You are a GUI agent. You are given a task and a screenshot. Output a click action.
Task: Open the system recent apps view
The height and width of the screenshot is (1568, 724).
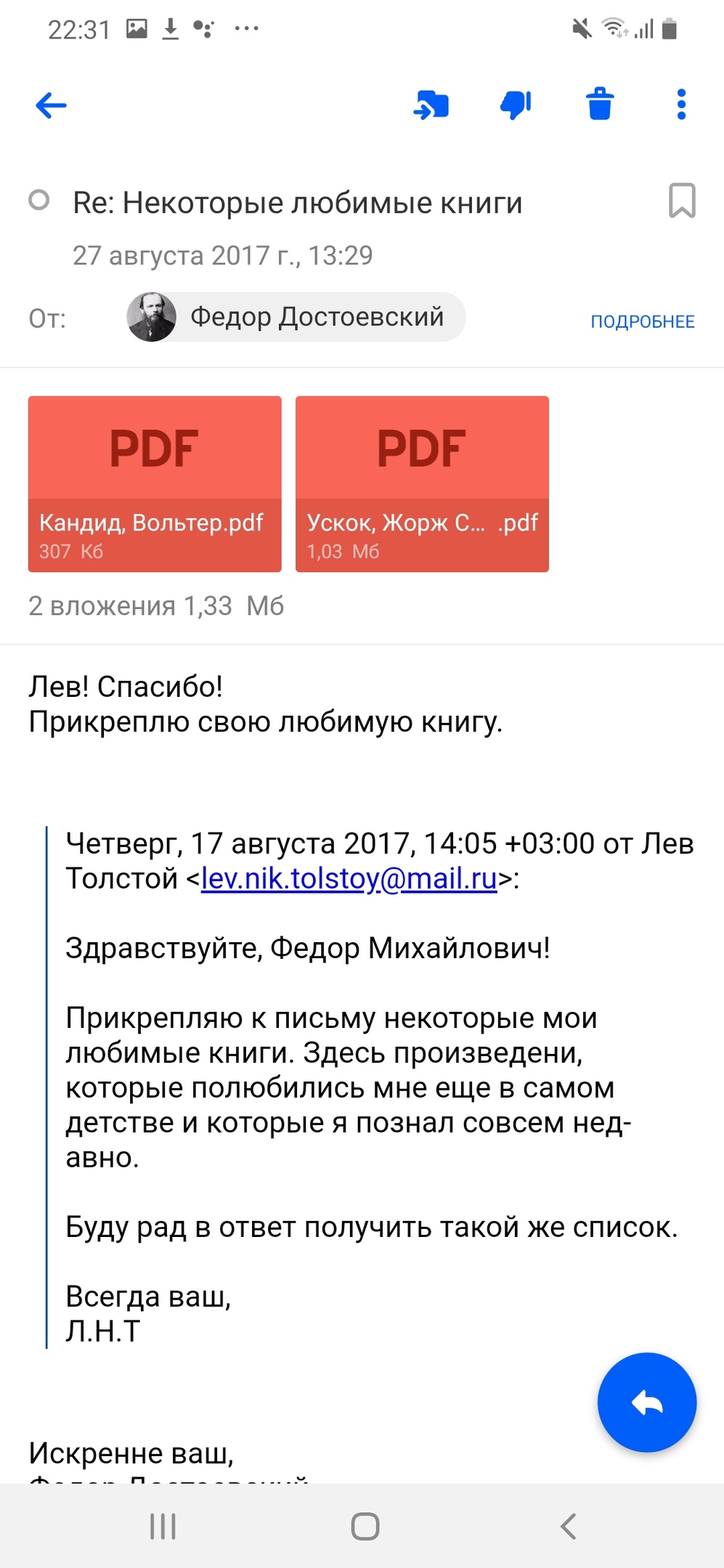point(163,1526)
